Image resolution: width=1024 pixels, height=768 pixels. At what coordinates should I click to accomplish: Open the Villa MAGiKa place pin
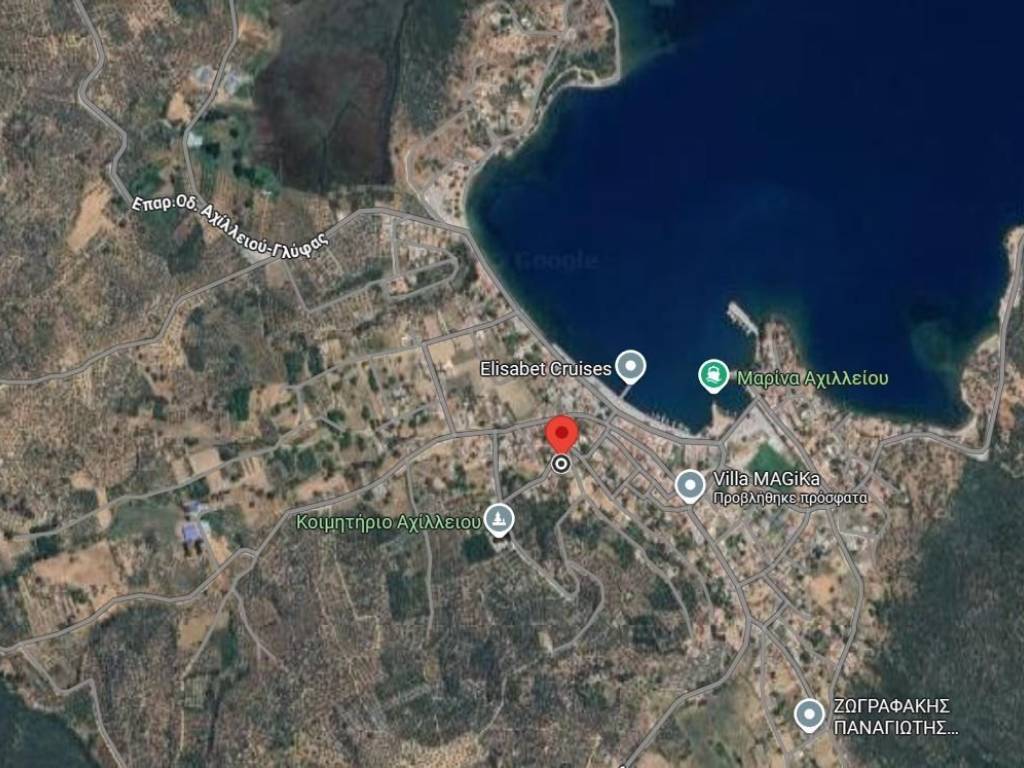690,485
